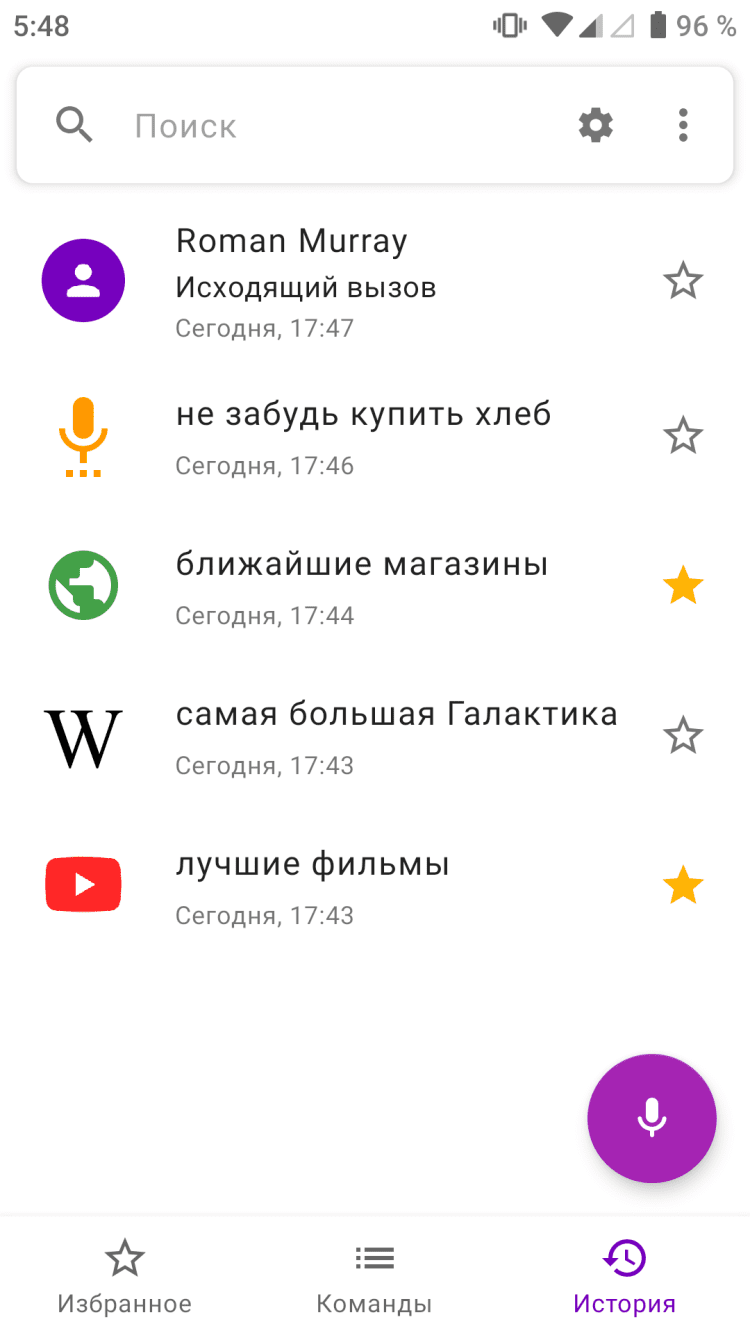Viewport: 750px width, 1333px height.
Task: Open the three-dot overflow menu
Action: tap(683, 126)
